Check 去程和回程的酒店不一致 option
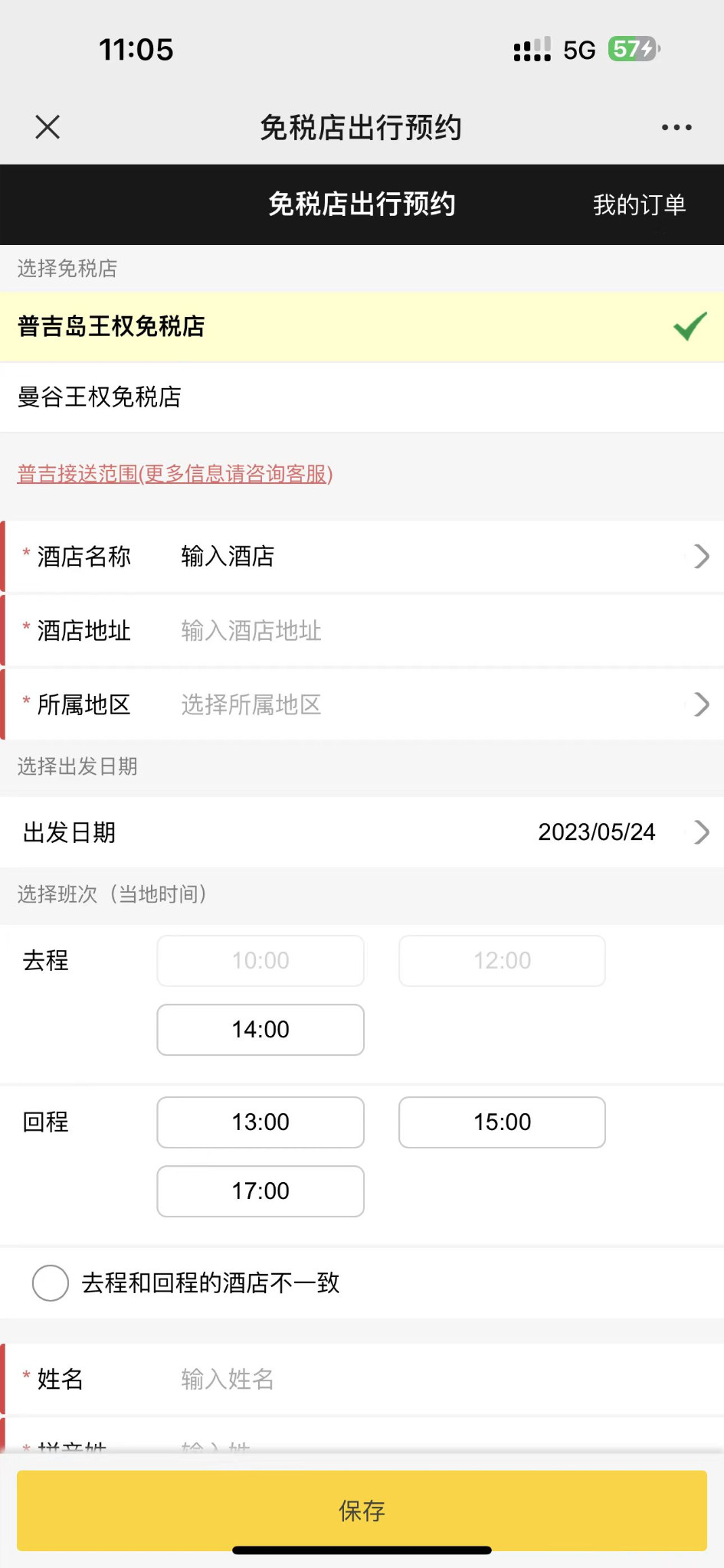Image resolution: width=724 pixels, height=1568 pixels. [51, 1282]
